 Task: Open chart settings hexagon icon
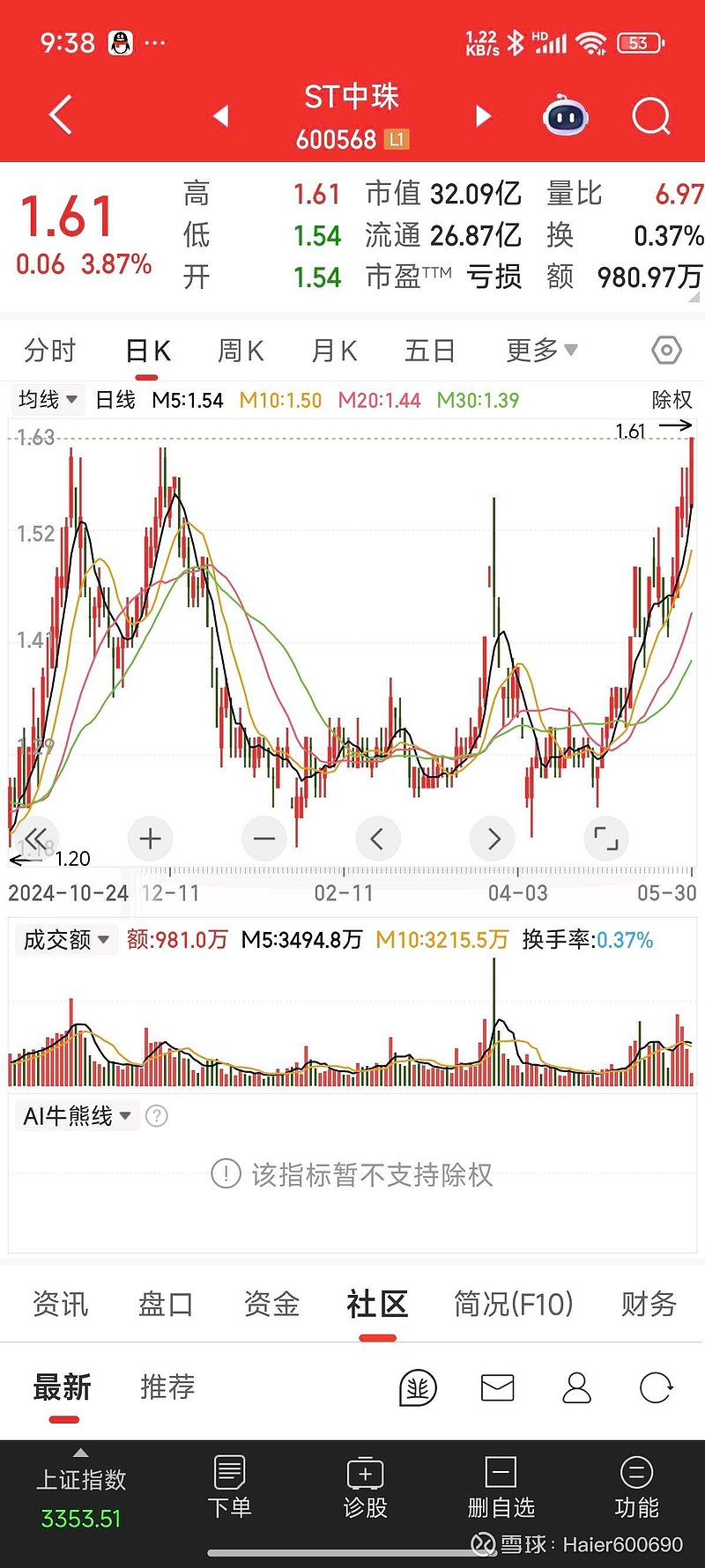click(666, 351)
